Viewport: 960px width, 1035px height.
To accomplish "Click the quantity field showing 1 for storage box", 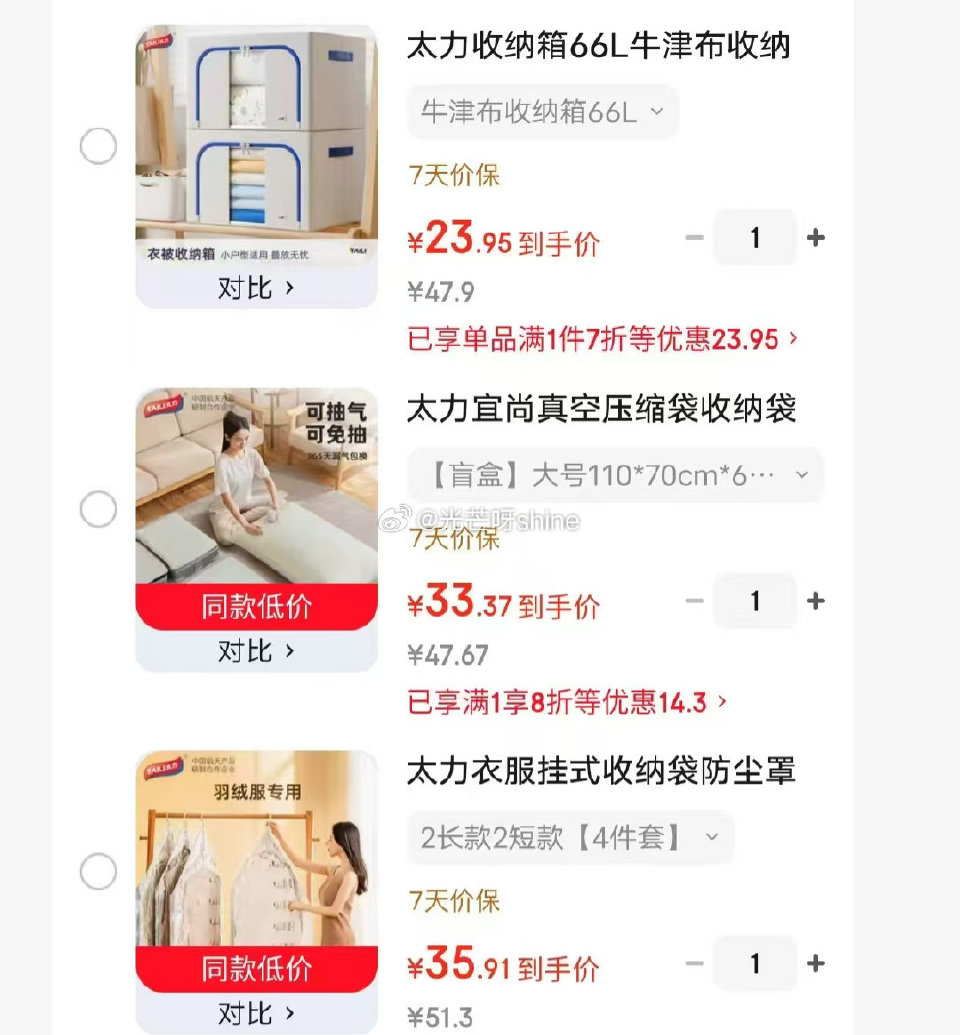I will tap(755, 237).
